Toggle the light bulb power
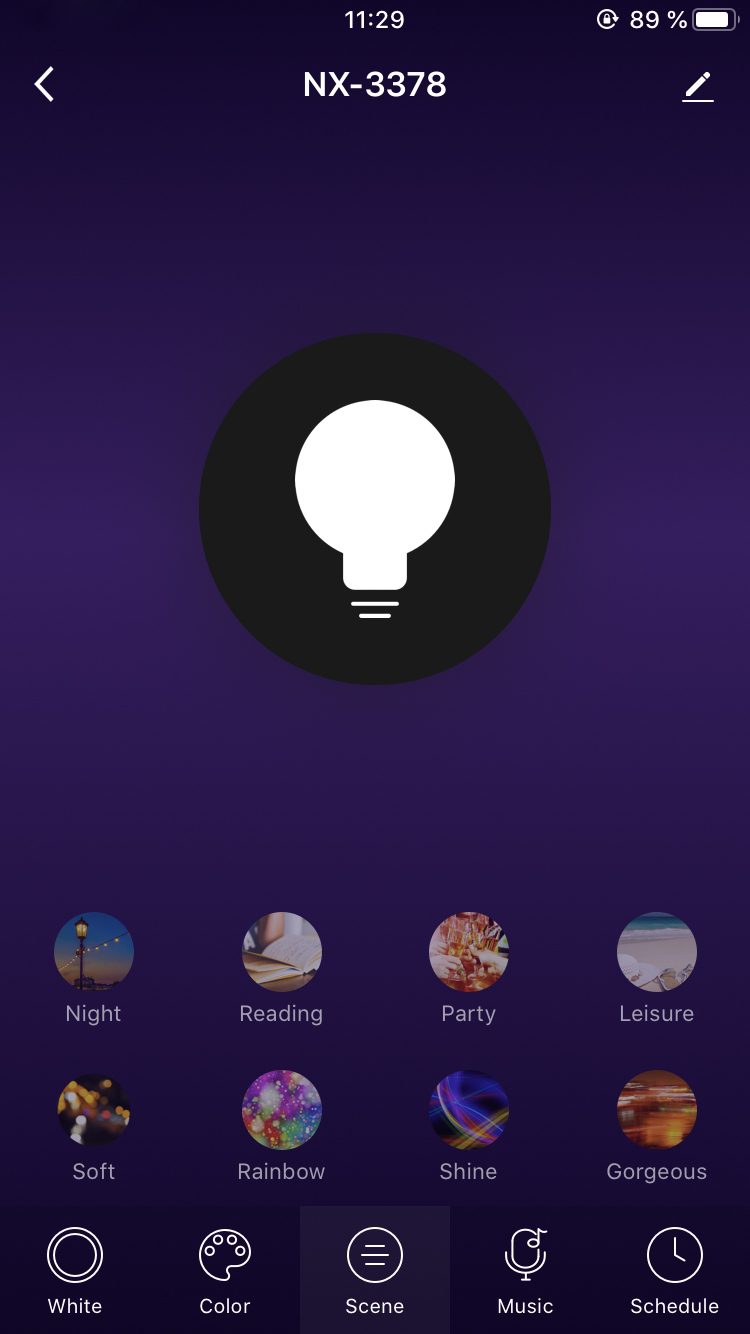 click(375, 509)
